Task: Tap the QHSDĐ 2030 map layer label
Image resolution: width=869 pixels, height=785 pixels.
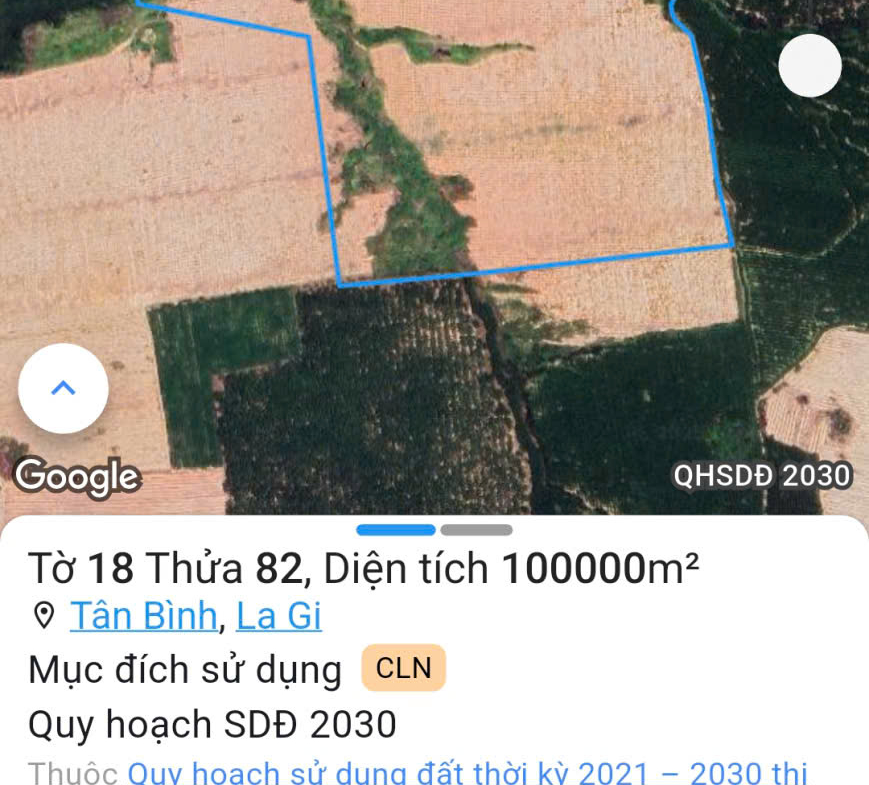Action: point(762,476)
